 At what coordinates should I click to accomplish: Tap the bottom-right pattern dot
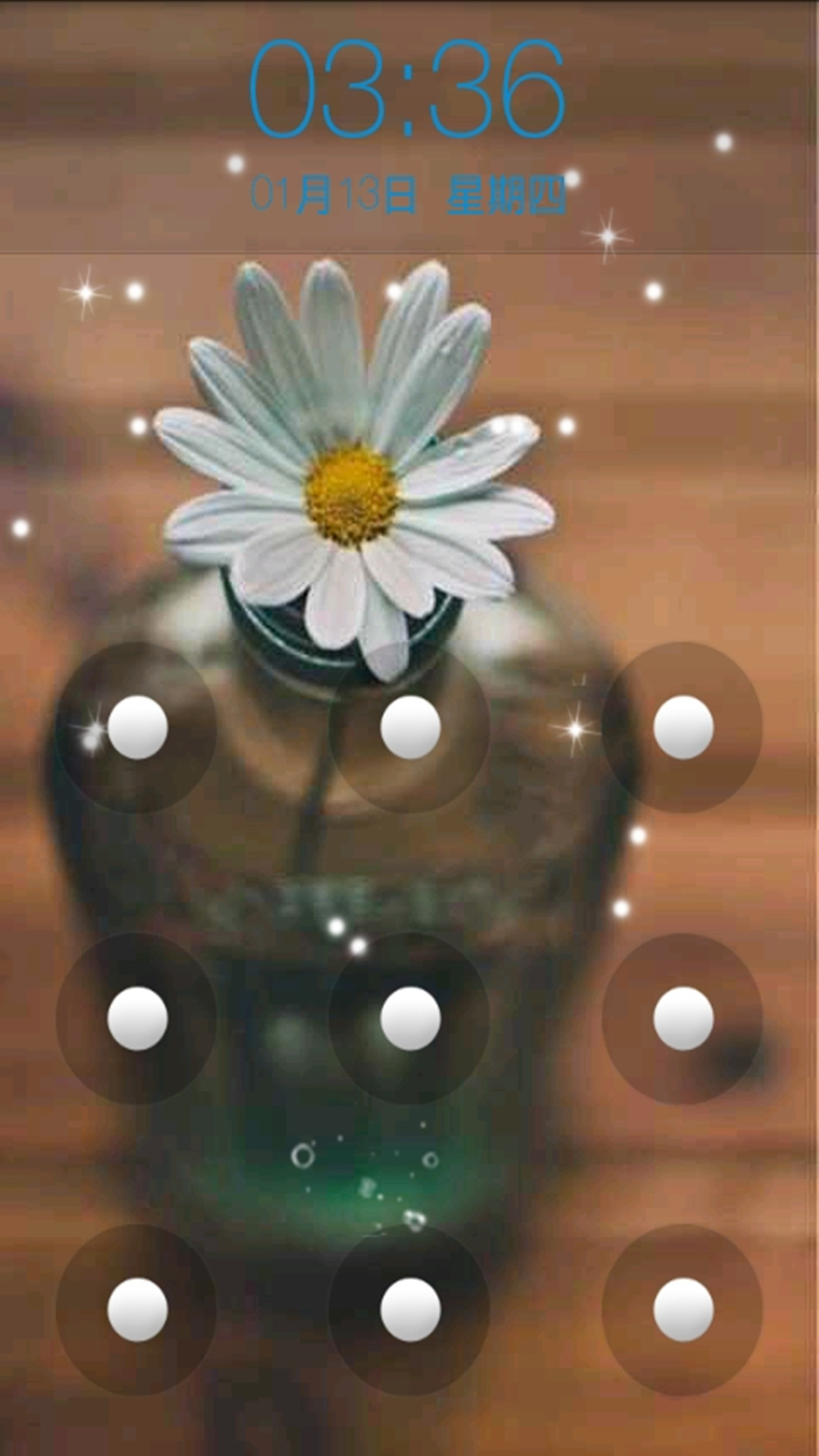coord(683,1310)
